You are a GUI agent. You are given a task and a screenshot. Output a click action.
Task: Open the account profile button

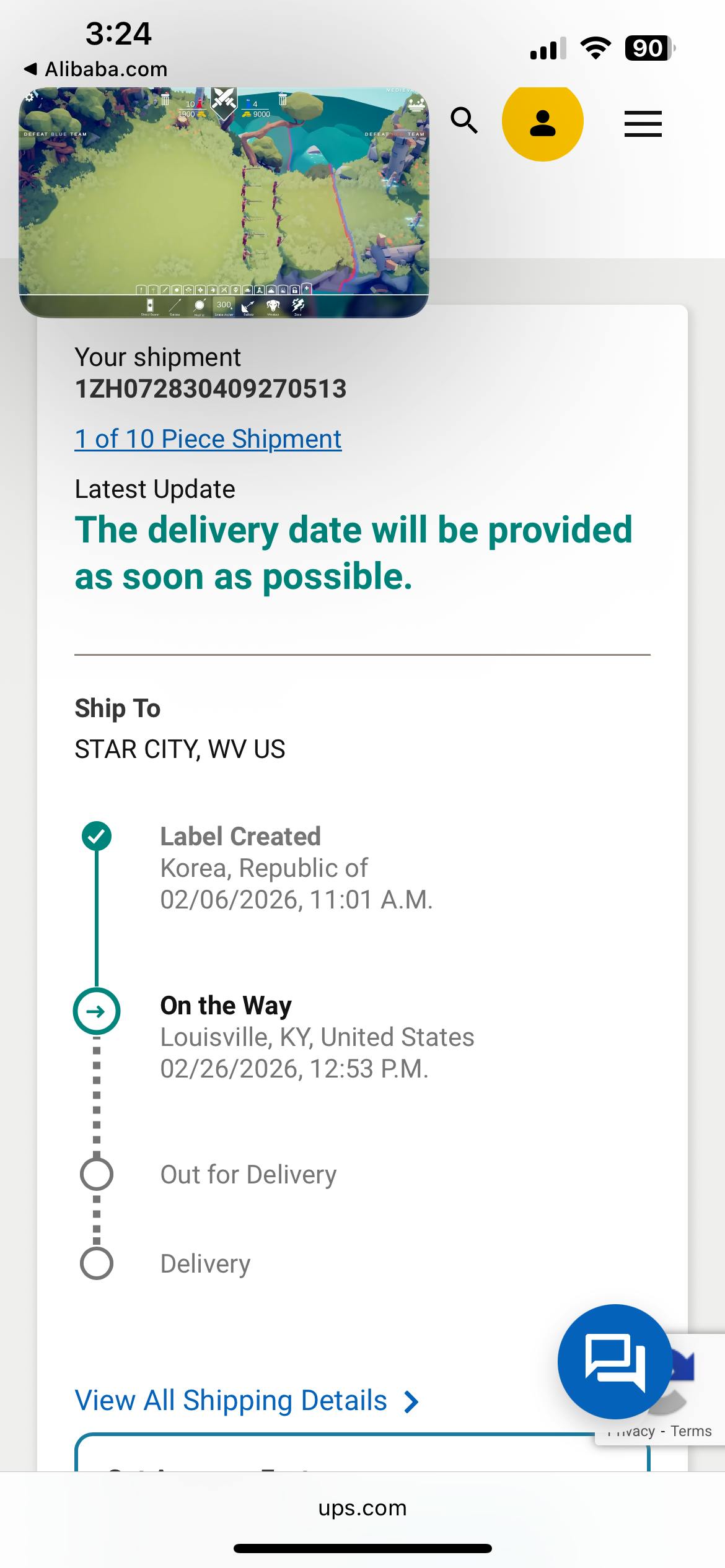coord(542,122)
